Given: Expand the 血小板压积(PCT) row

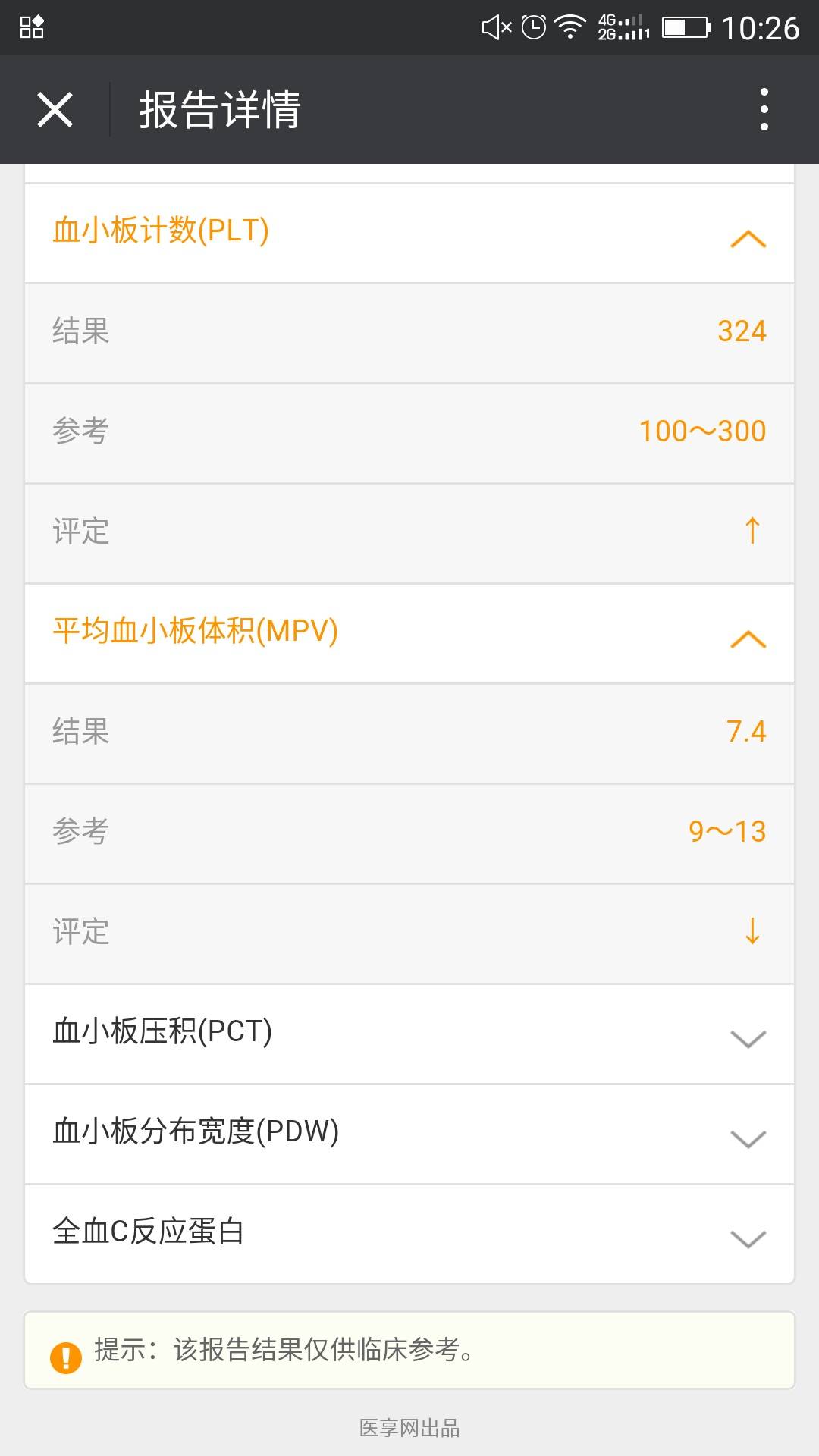Looking at the screenshot, I should (x=748, y=1037).
